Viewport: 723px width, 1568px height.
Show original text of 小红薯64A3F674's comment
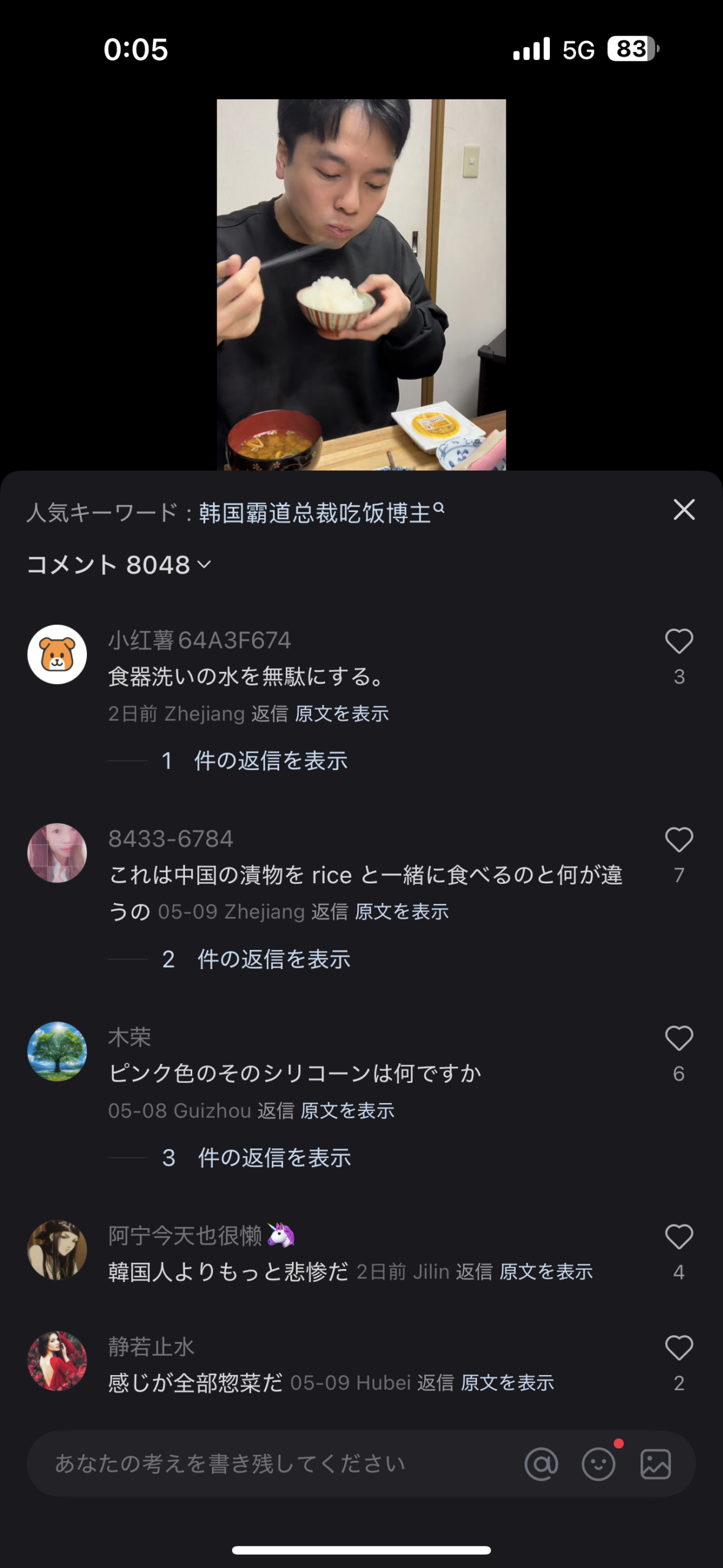(x=342, y=714)
